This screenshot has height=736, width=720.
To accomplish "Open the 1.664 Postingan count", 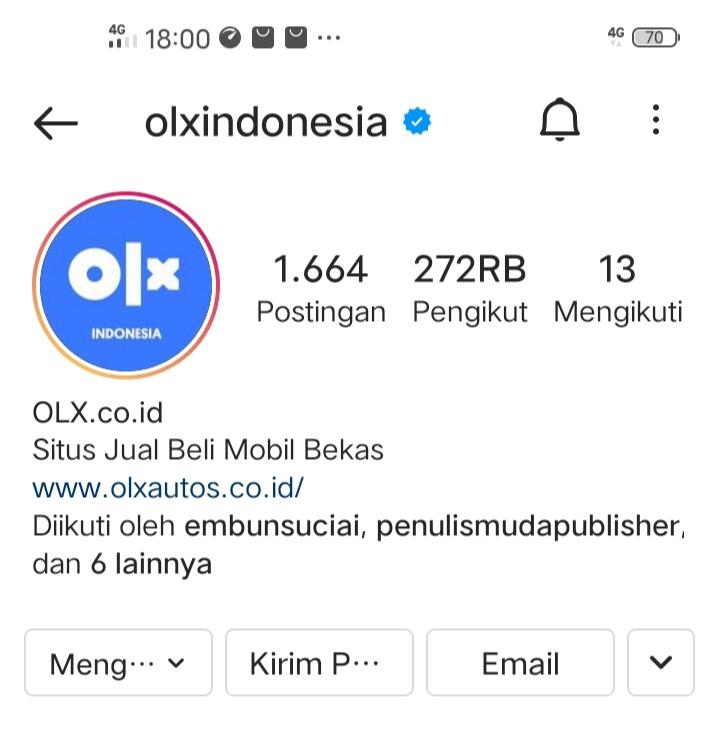I will point(321,287).
